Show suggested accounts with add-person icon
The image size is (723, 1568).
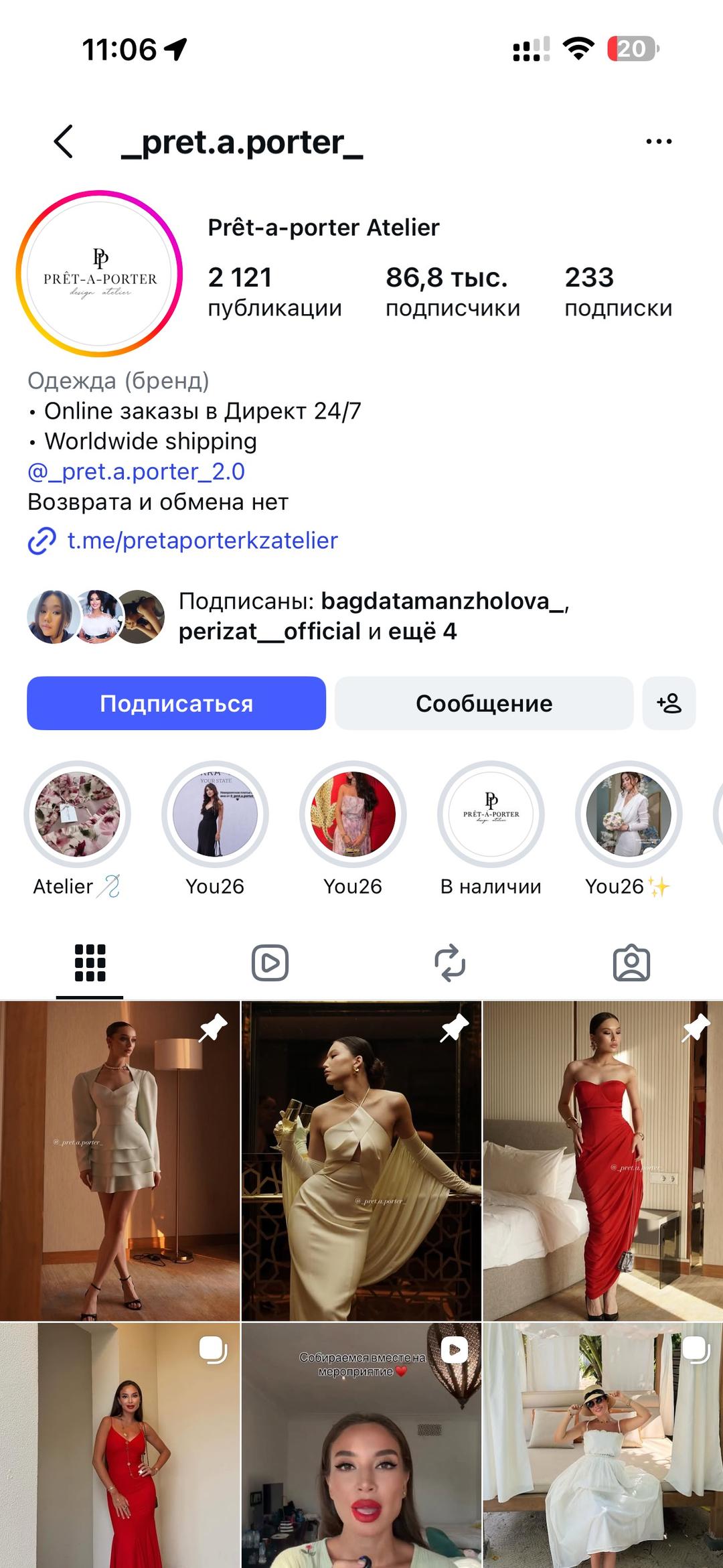click(x=669, y=703)
